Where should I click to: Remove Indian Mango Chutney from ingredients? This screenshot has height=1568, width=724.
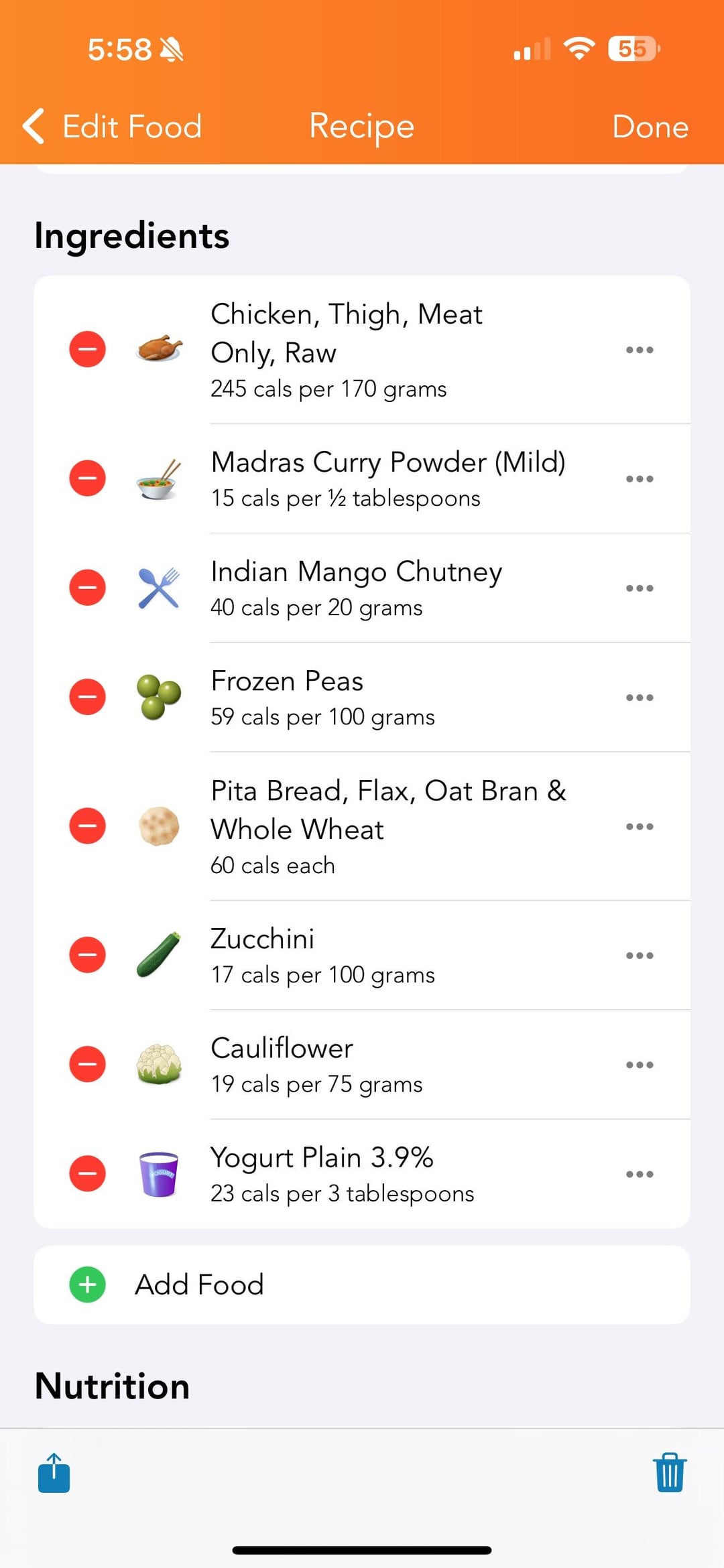tap(88, 588)
